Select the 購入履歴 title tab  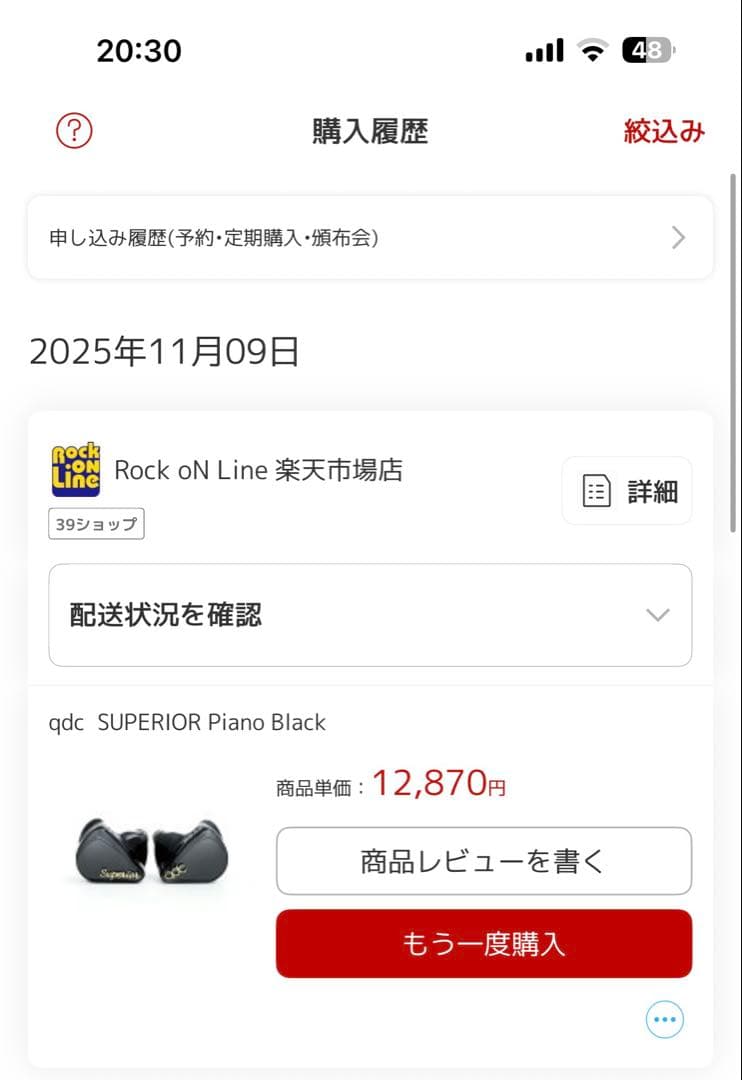pos(370,131)
